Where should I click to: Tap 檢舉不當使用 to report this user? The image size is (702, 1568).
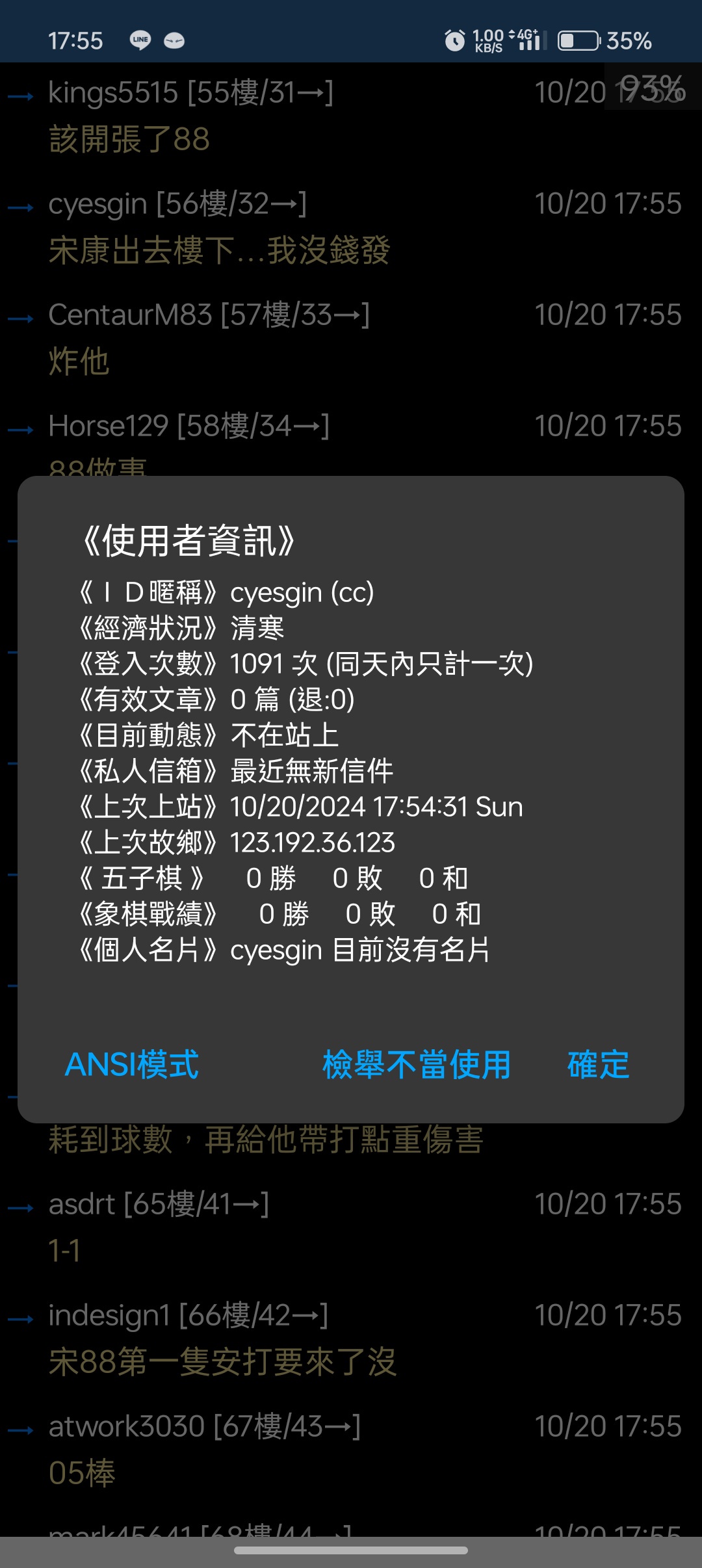click(417, 1065)
